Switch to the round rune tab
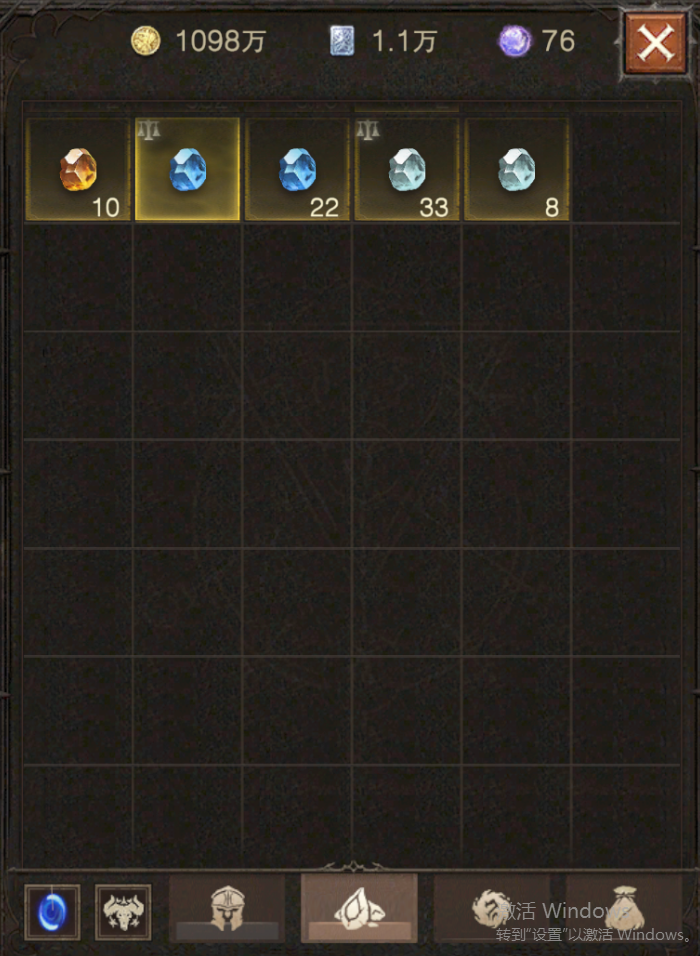700x956 pixels. (491, 910)
